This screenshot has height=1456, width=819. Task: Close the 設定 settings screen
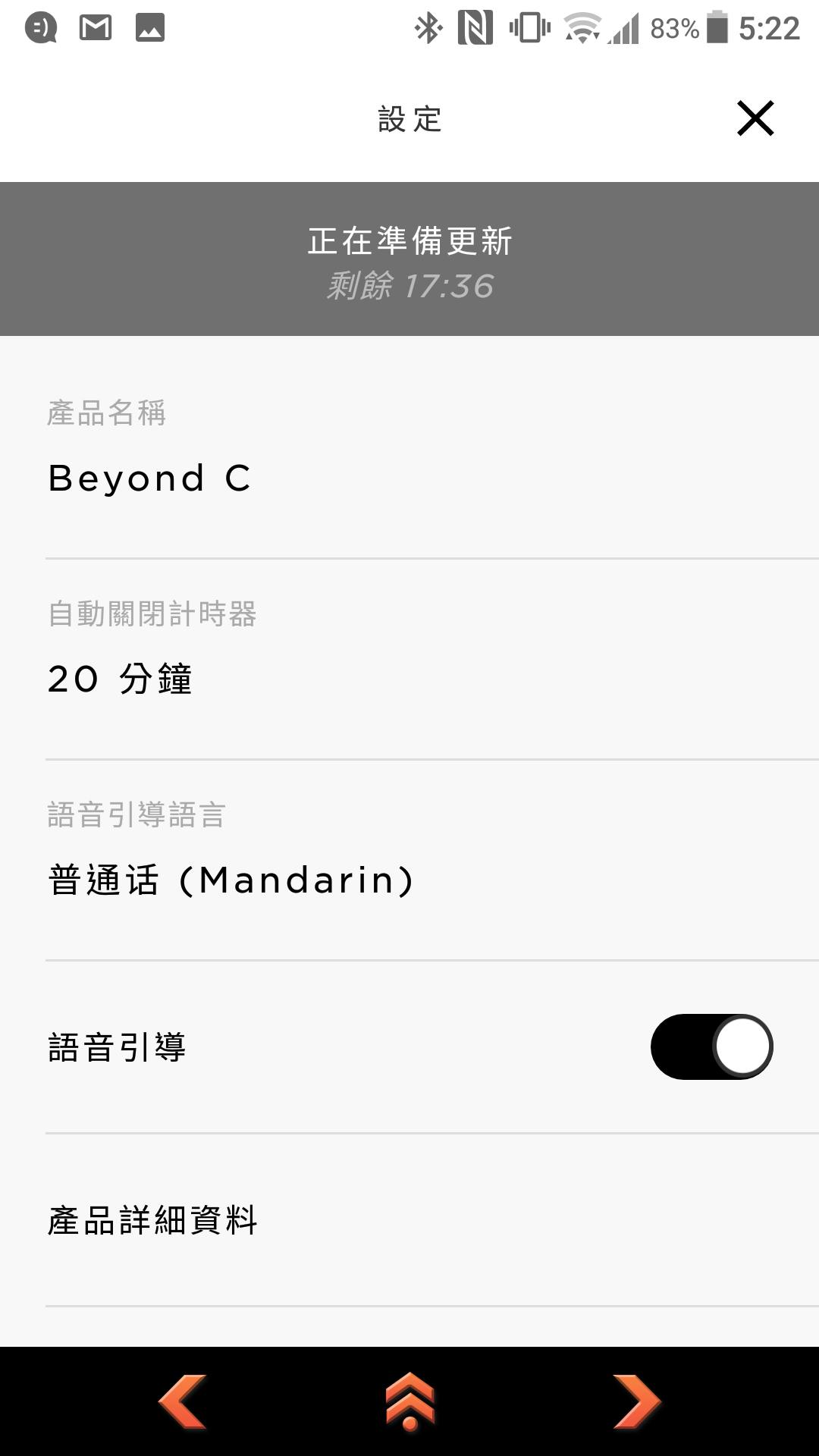[755, 119]
